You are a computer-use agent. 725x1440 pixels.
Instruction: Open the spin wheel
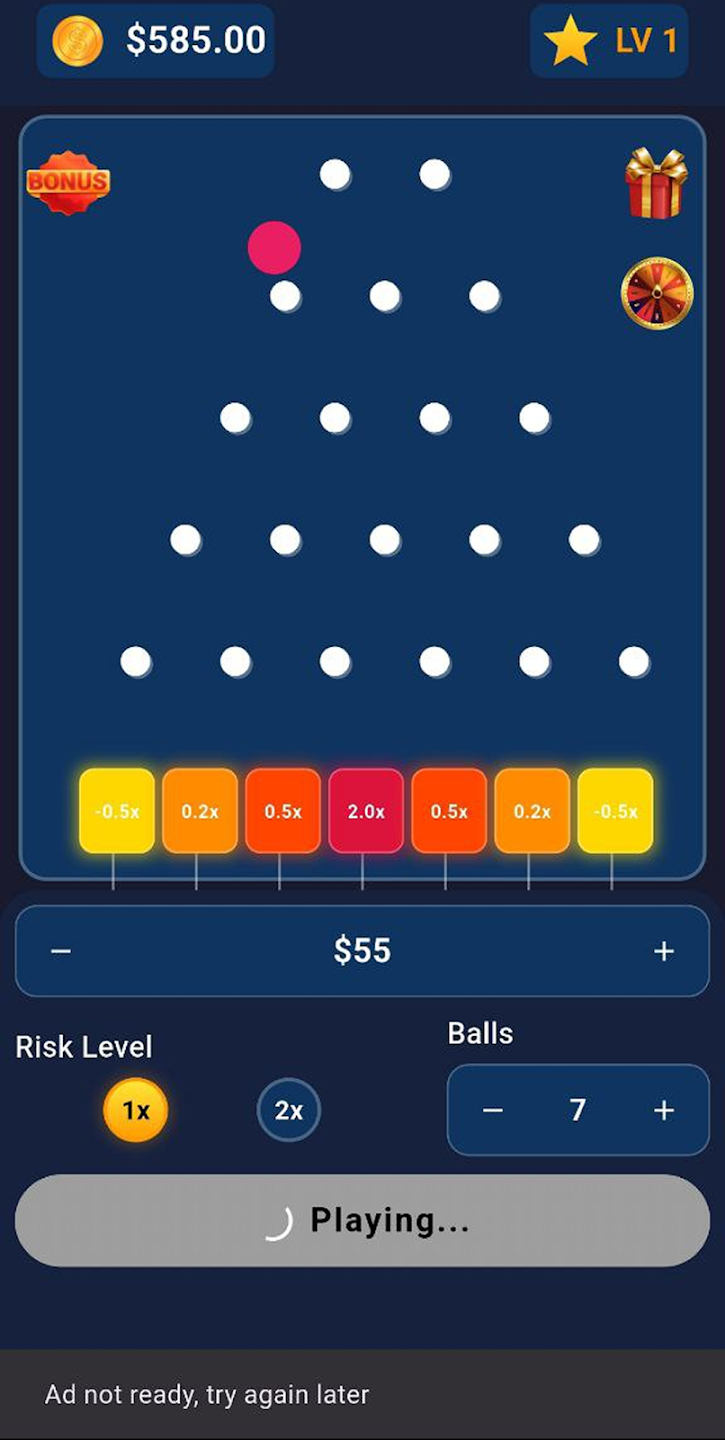[x=657, y=293]
